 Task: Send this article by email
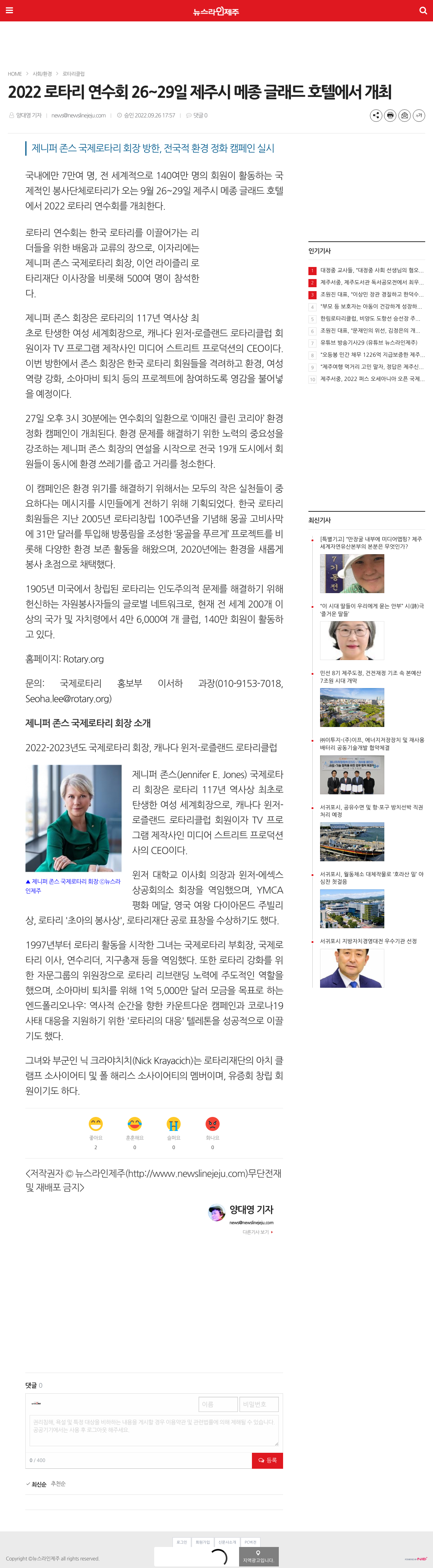coord(404,116)
